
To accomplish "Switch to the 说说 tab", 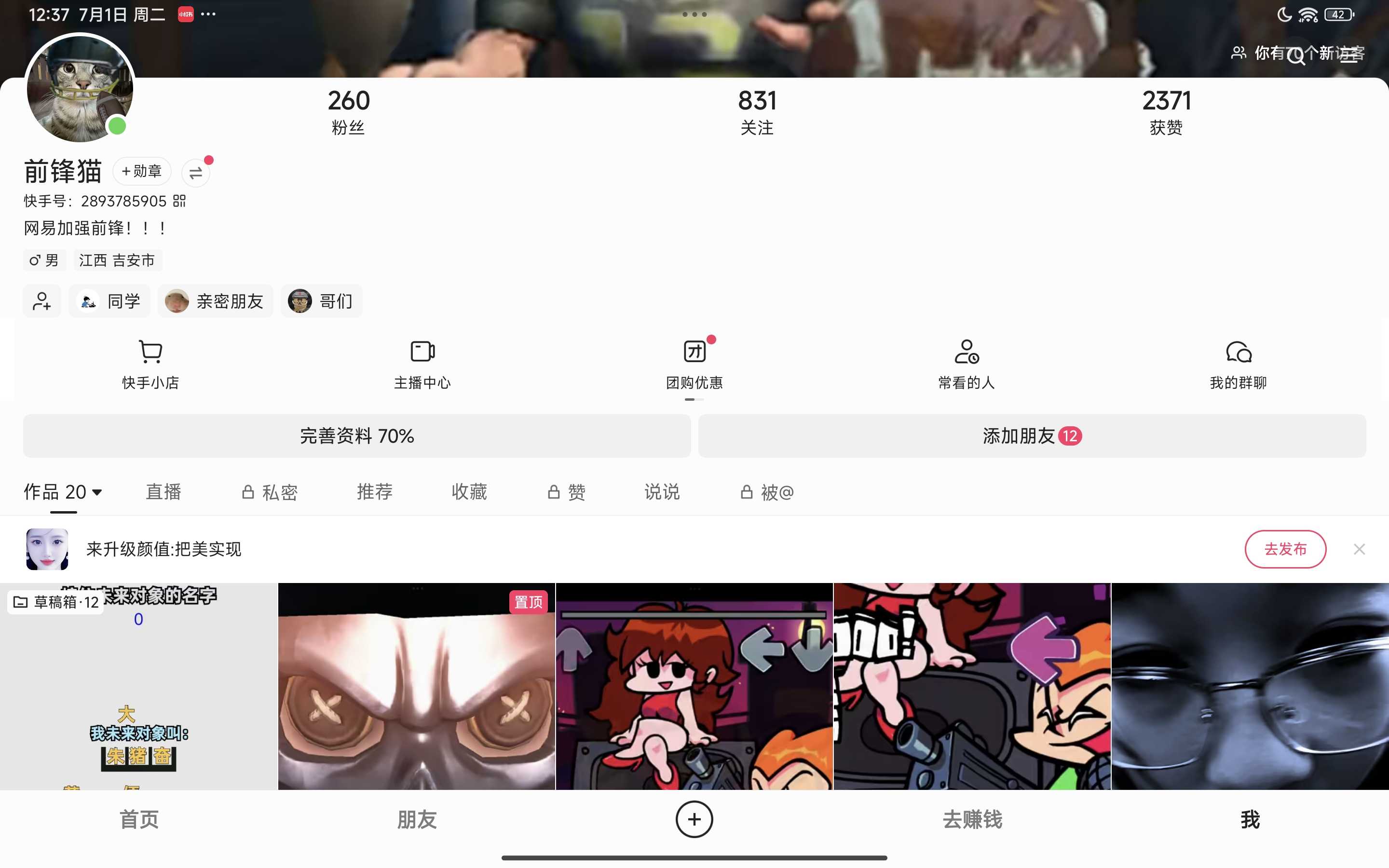I will 661,492.
